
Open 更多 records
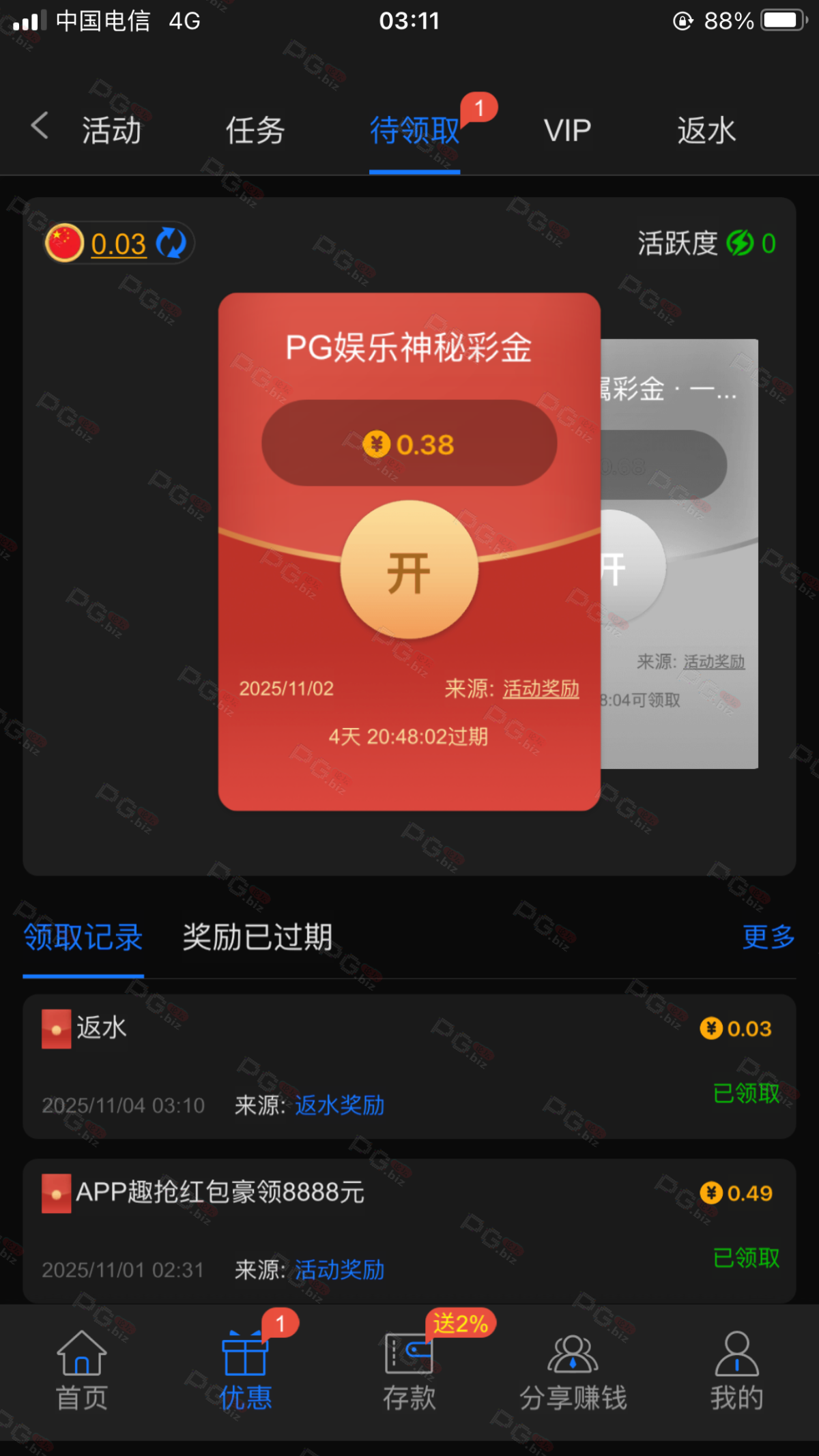(x=768, y=937)
